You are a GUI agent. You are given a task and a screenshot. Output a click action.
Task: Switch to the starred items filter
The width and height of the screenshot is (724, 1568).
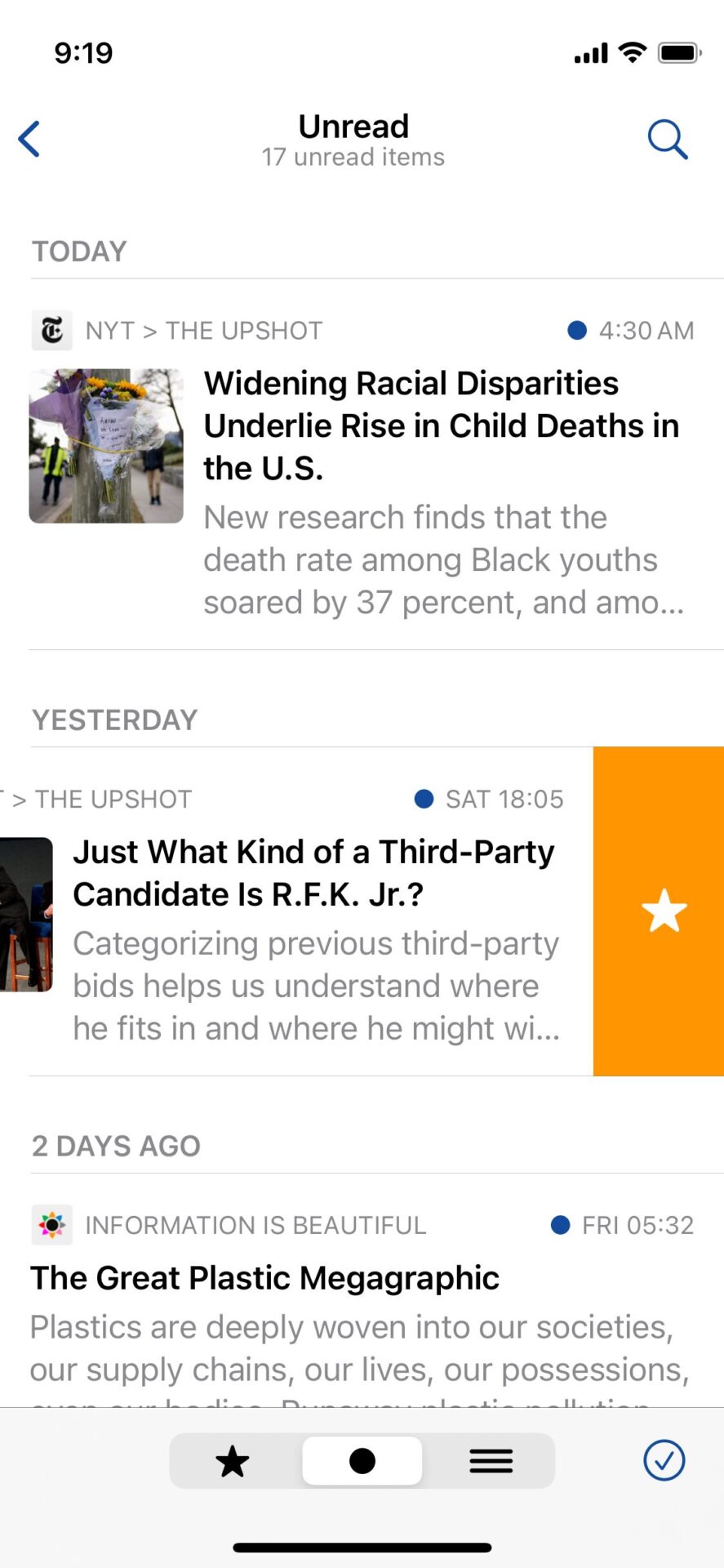(233, 1461)
